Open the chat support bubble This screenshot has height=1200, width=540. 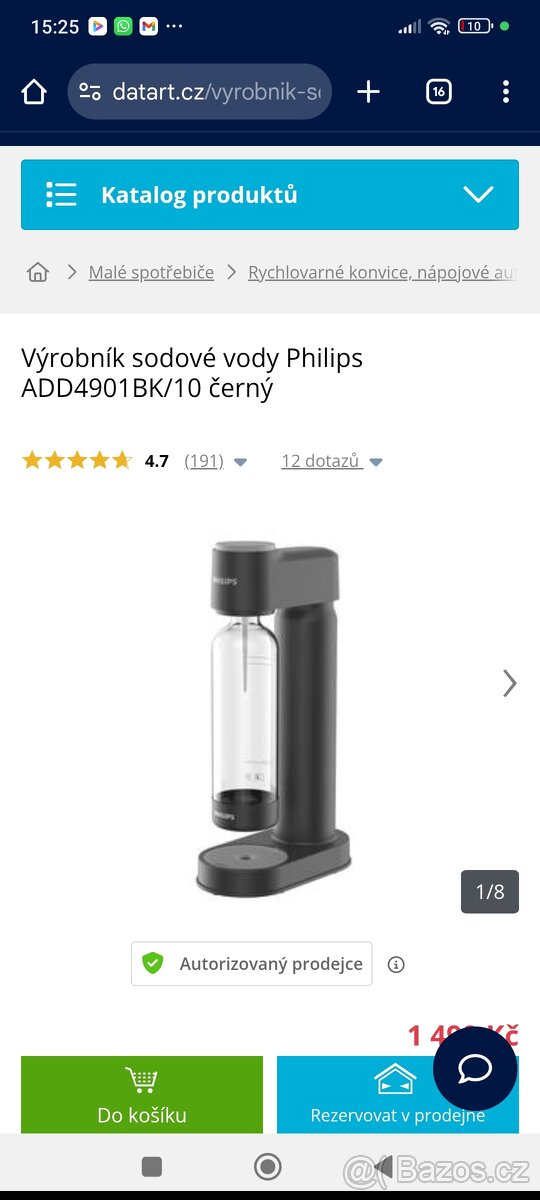click(475, 1068)
